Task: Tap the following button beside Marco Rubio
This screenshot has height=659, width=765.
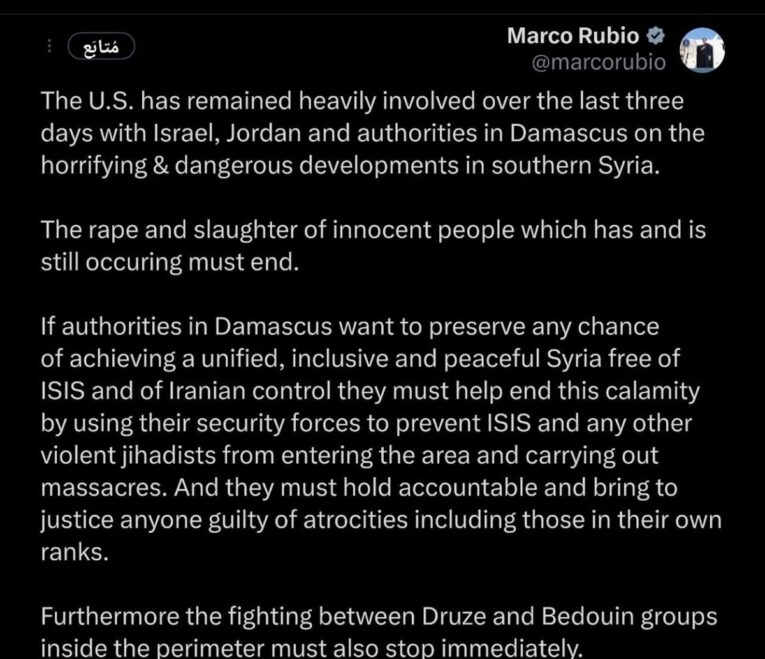Action: tap(100, 47)
